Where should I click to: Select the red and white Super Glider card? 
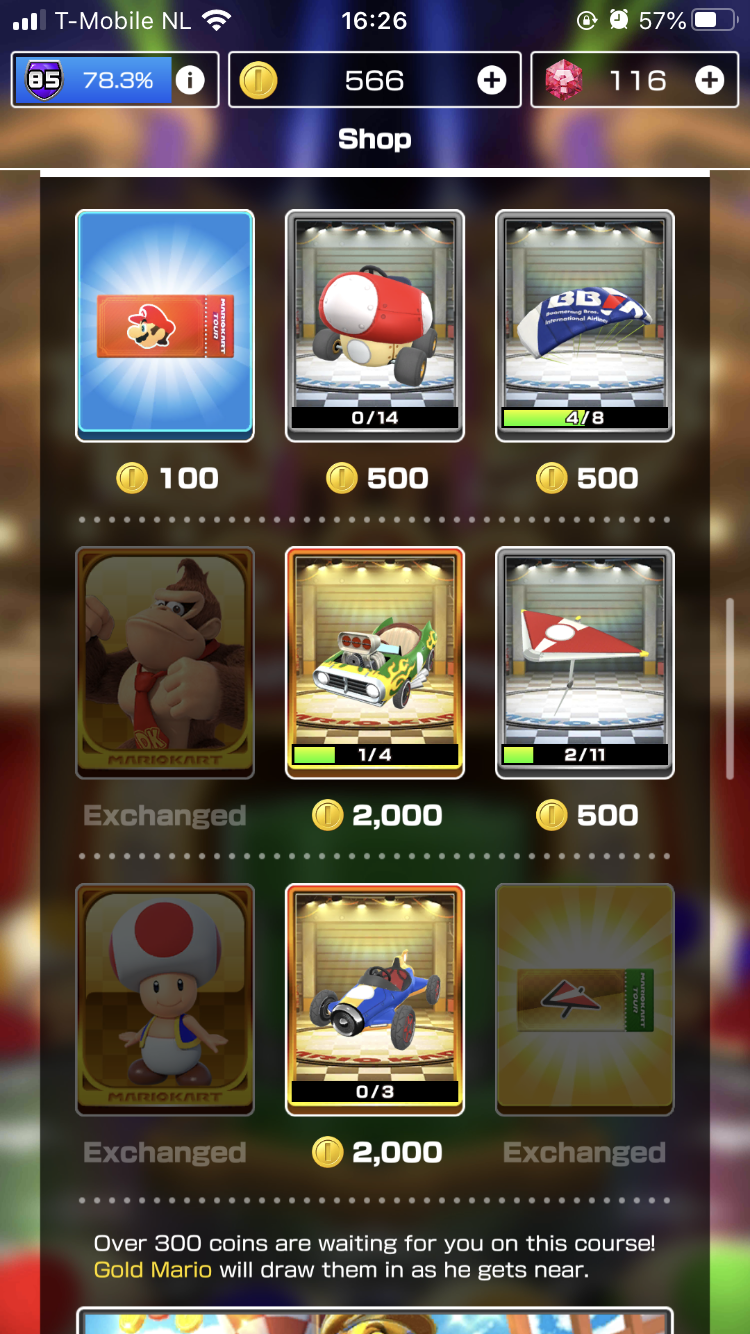pyautogui.click(x=585, y=662)
